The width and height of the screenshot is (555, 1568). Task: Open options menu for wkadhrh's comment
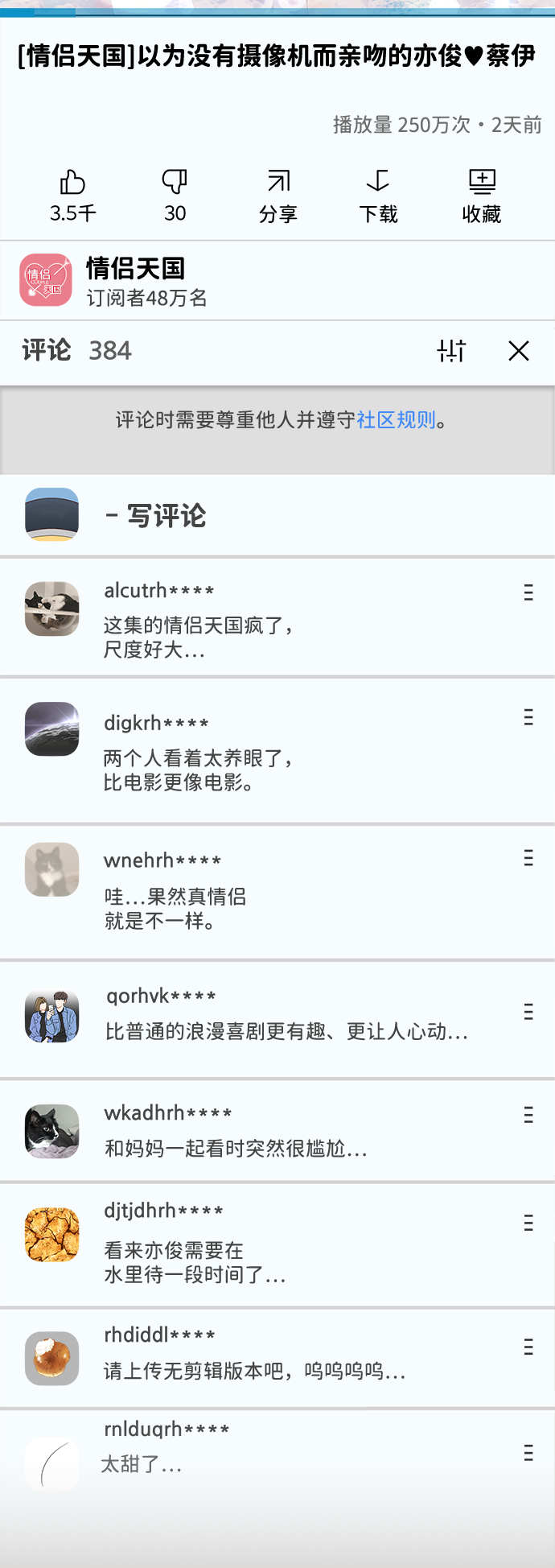(528, 1115)
